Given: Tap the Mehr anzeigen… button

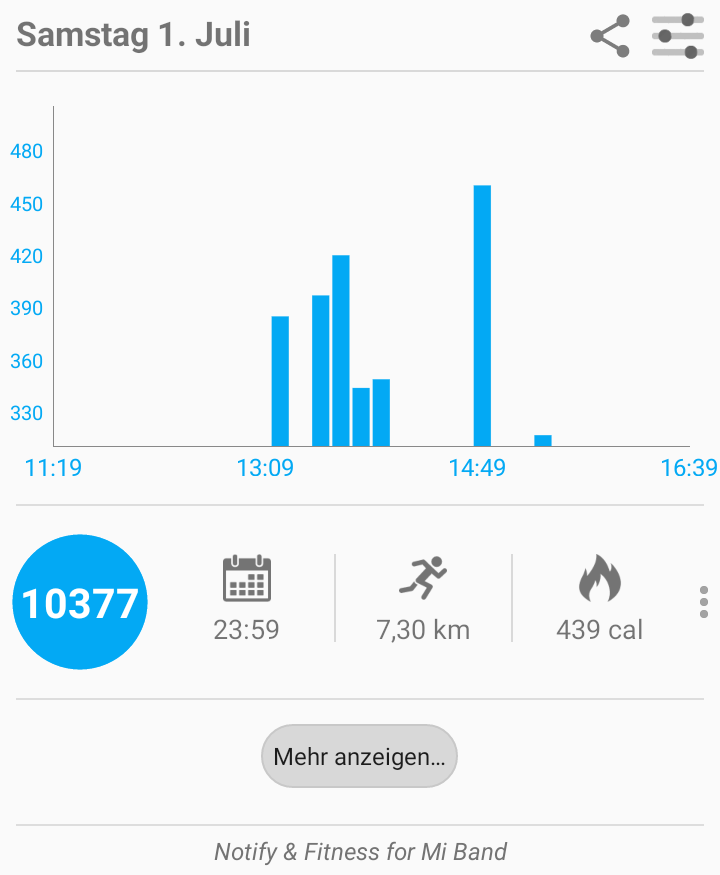Looking at the screenshot, I should [359, 756].
